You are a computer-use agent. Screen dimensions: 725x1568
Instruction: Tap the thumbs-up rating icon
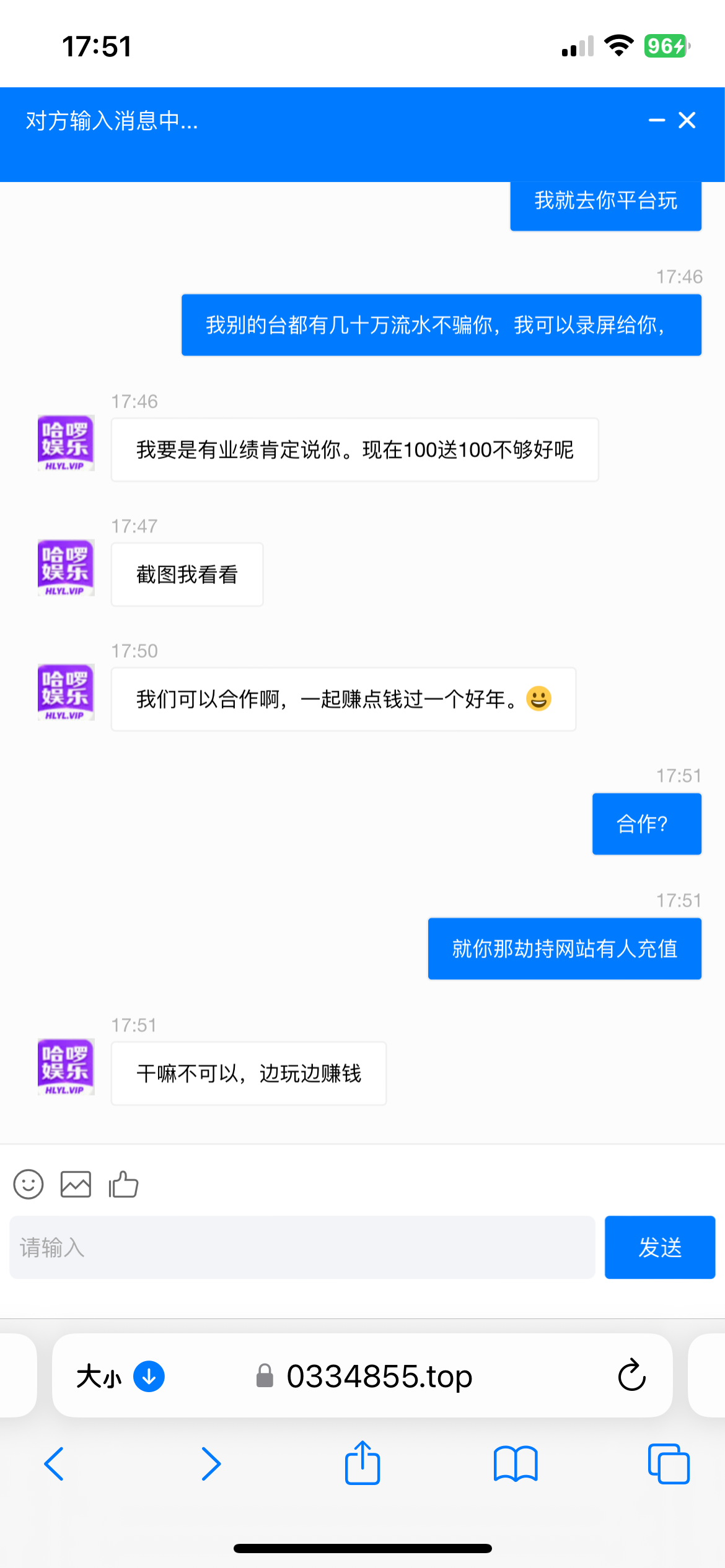pyautogui.click(x=123, y=1185)
